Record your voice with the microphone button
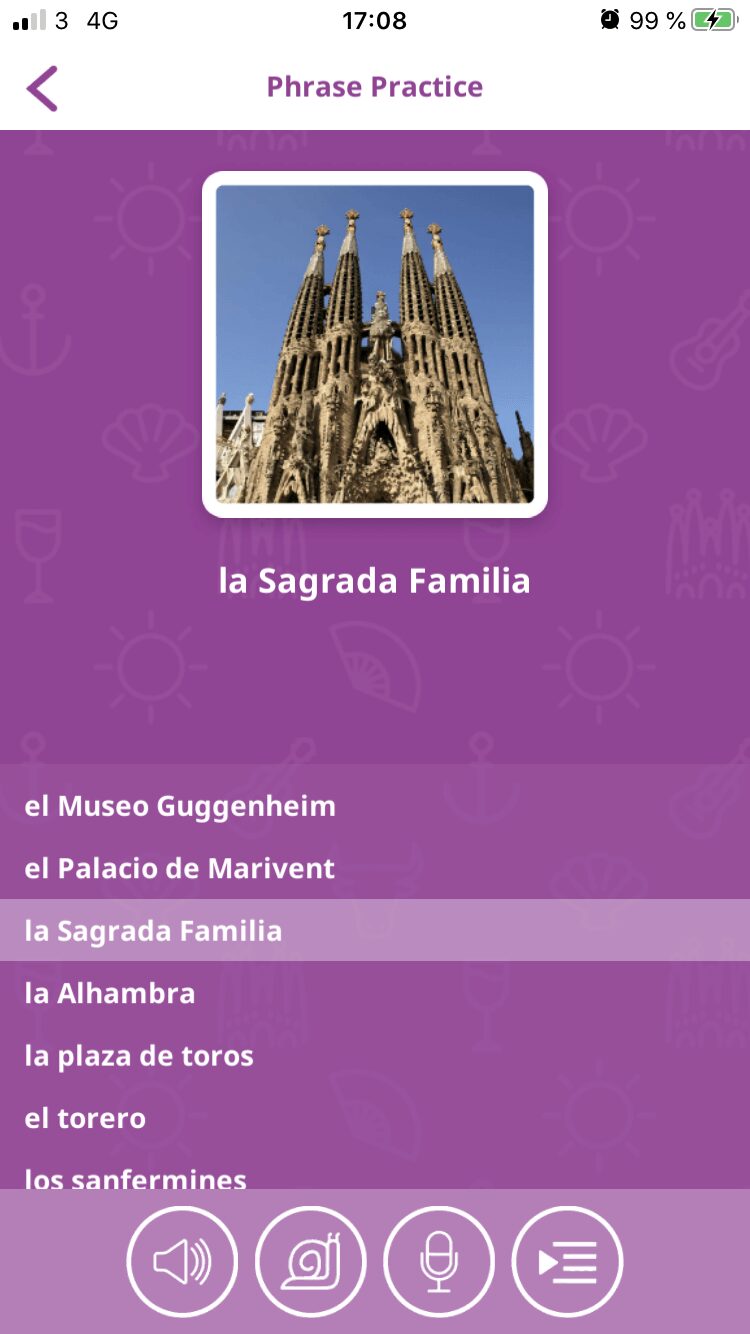 click(x=439, y=1262)
